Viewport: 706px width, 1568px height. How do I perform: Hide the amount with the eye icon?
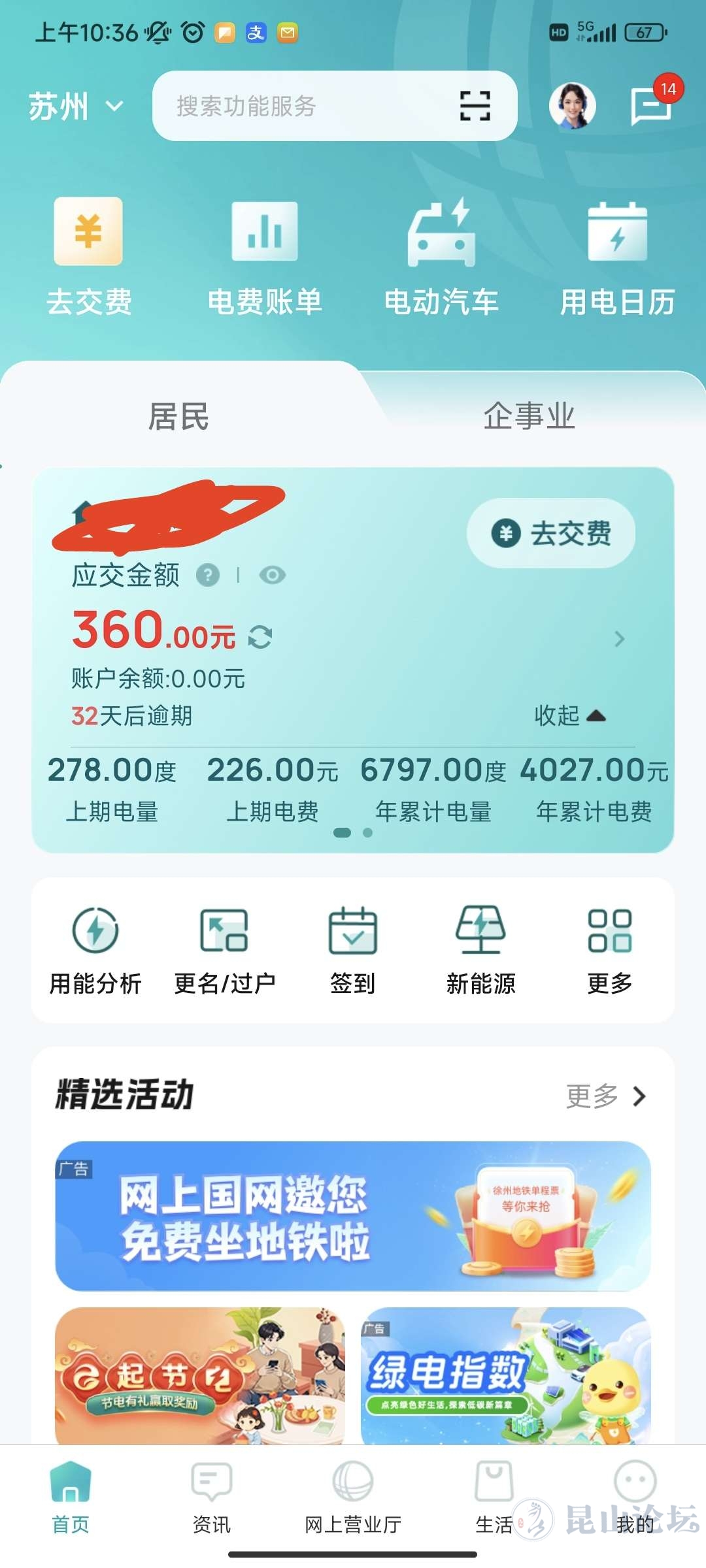(272, 575)
